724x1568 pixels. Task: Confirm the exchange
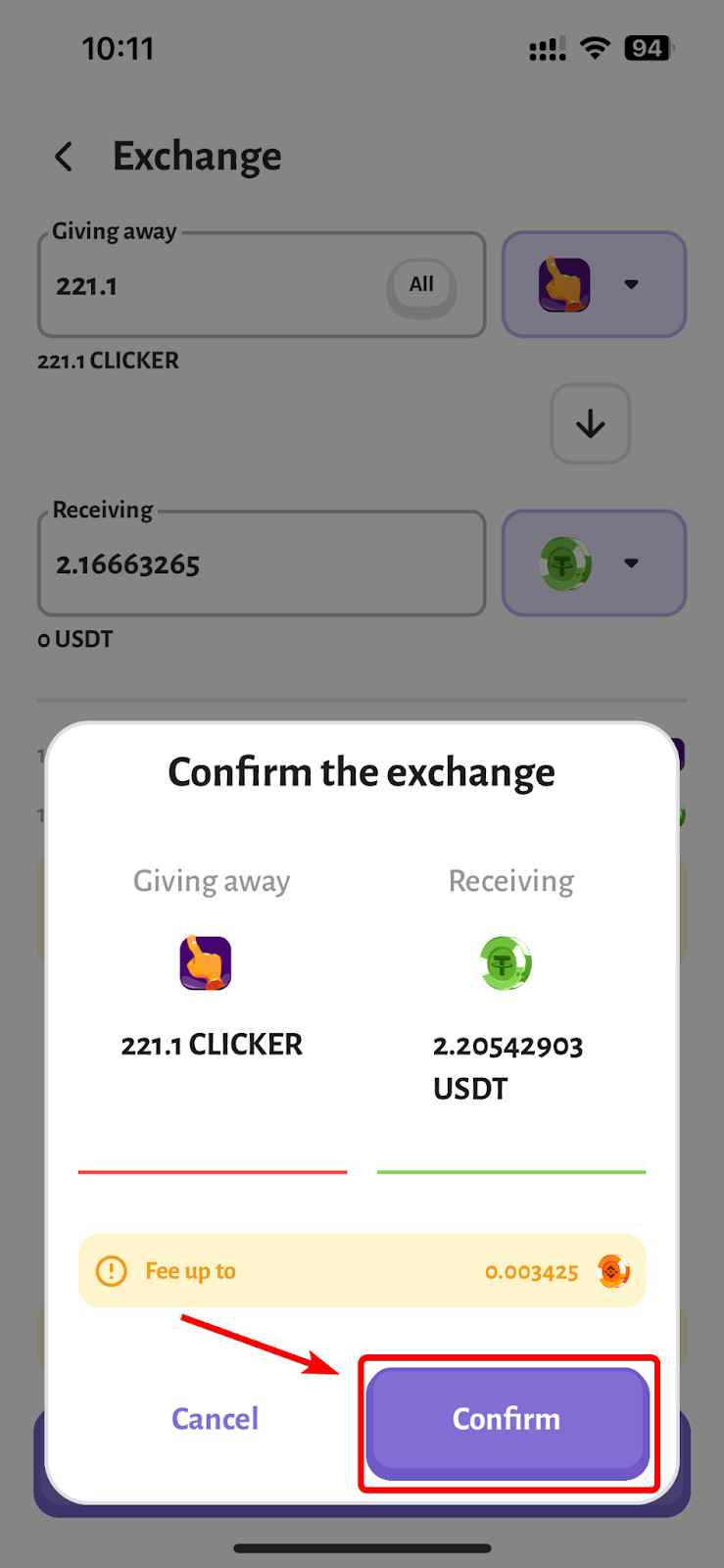[x=507, y=1422]
